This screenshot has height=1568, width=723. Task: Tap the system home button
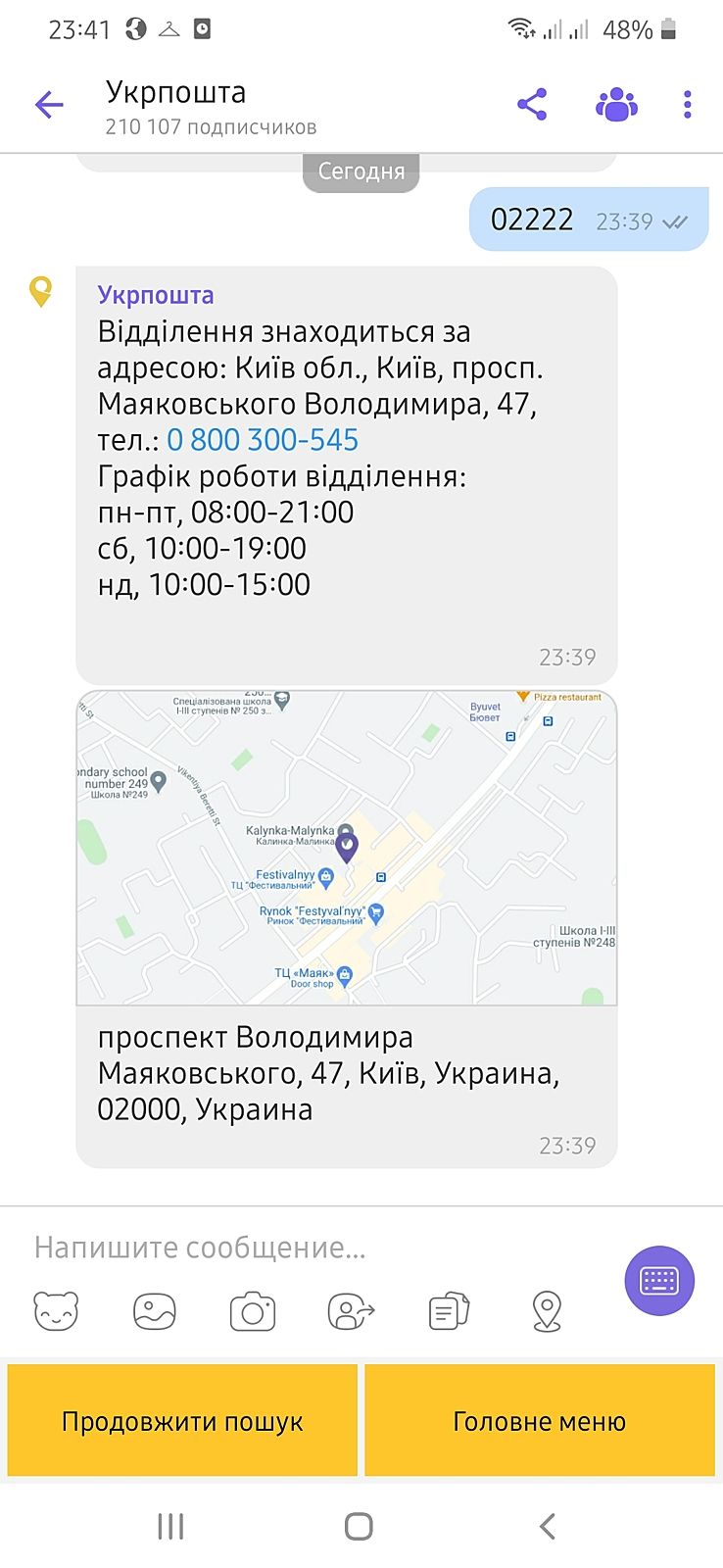(359, 1526)
